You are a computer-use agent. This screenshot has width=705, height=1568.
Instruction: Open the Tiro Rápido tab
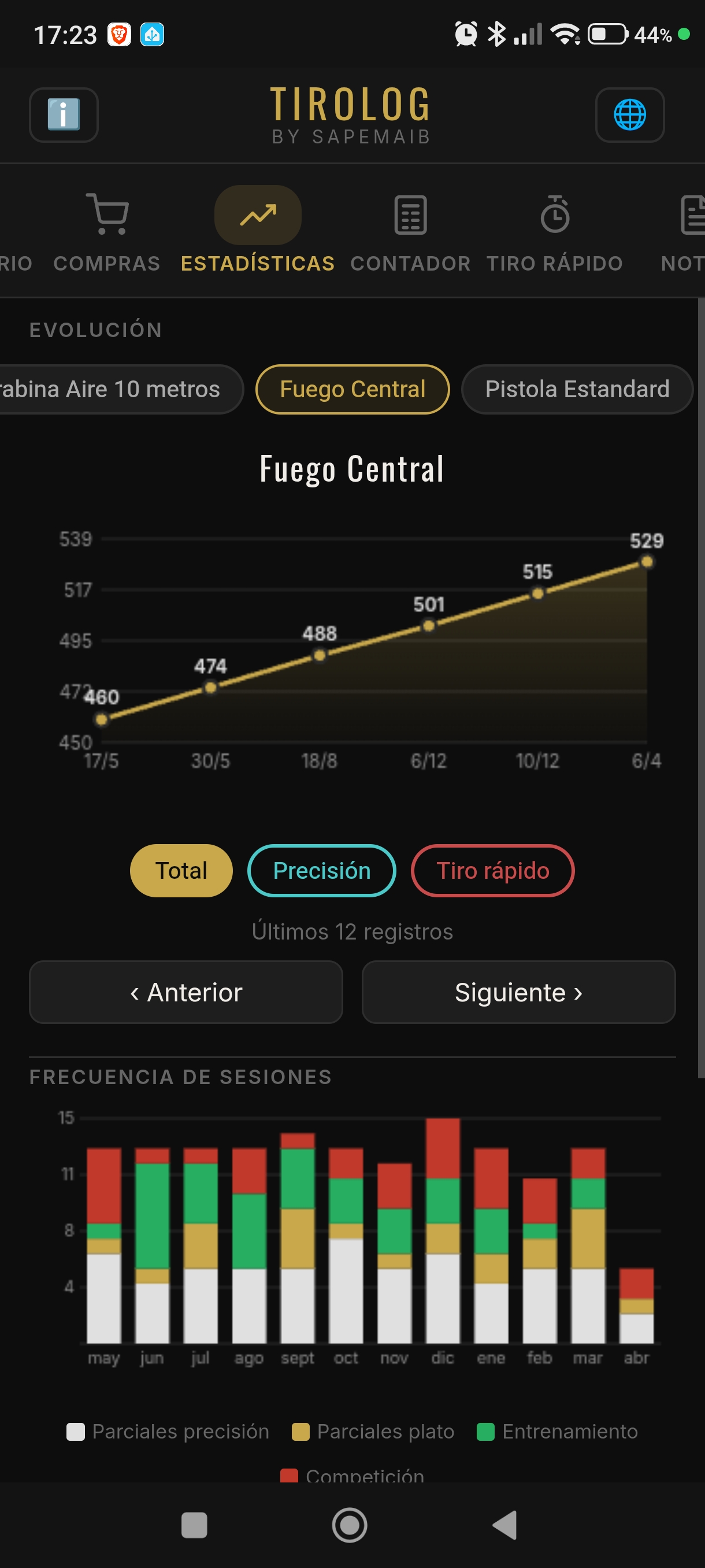tap(554, 231)
